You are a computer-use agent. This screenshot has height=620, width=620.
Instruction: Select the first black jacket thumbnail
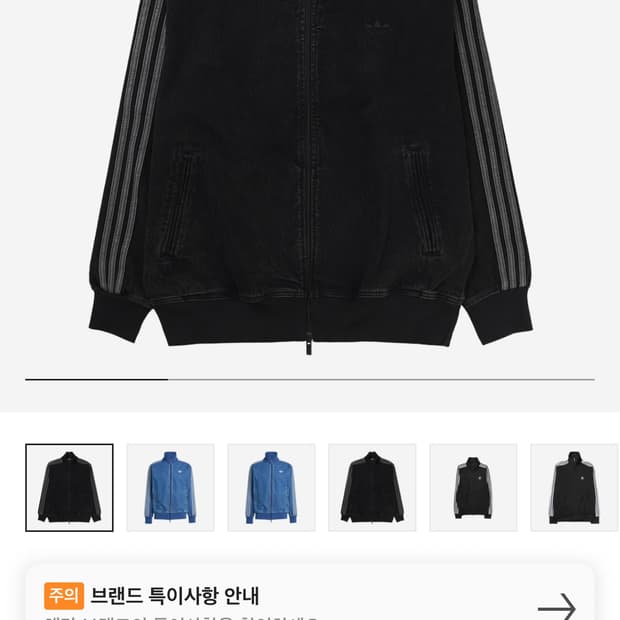click(69, 488)
